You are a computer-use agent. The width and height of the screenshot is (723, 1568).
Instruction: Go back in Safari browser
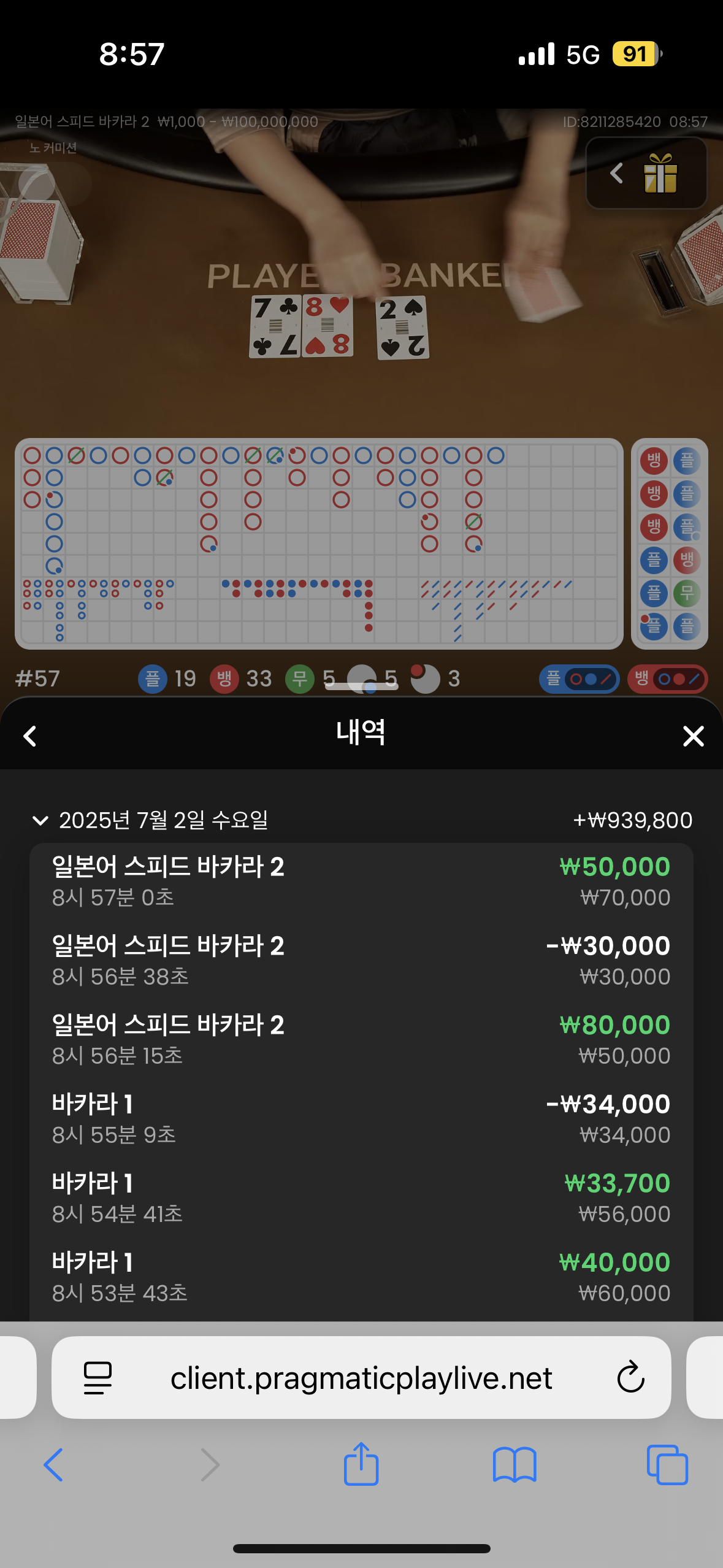(x=53, y=1465)
